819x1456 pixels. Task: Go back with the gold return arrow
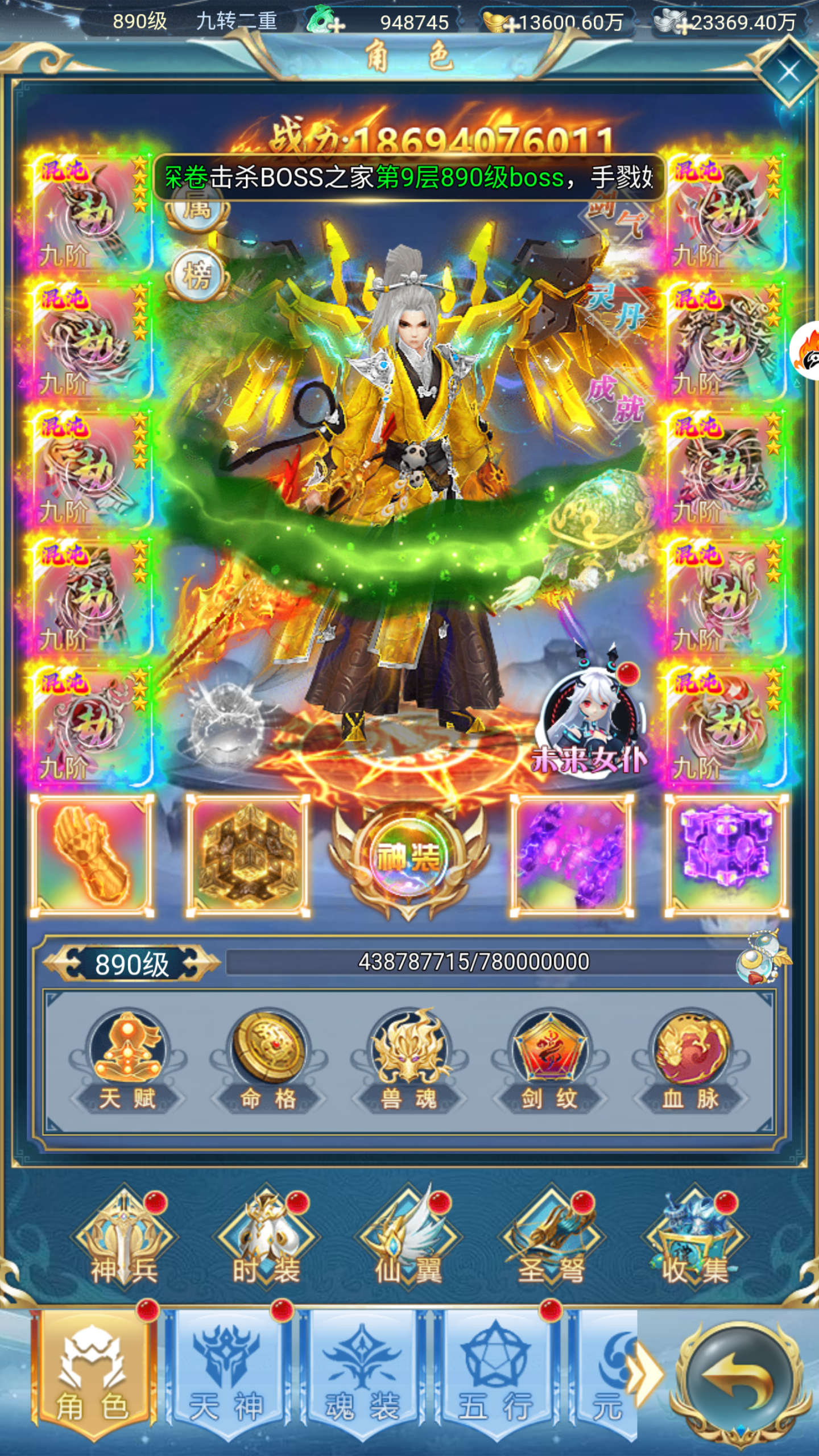click(739, 1378)
